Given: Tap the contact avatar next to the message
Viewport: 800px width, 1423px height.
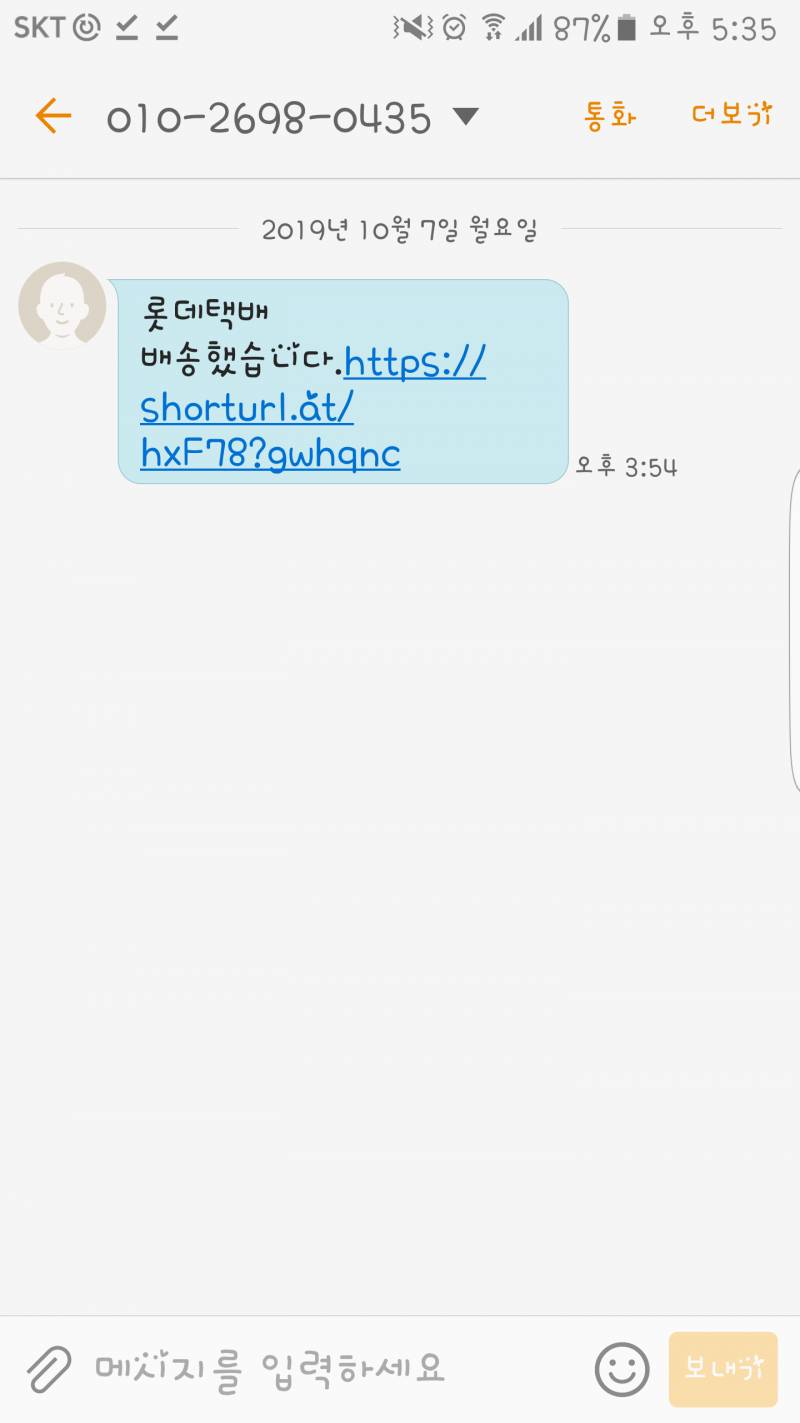Looking at the screenshot, I should coord(62,307).
